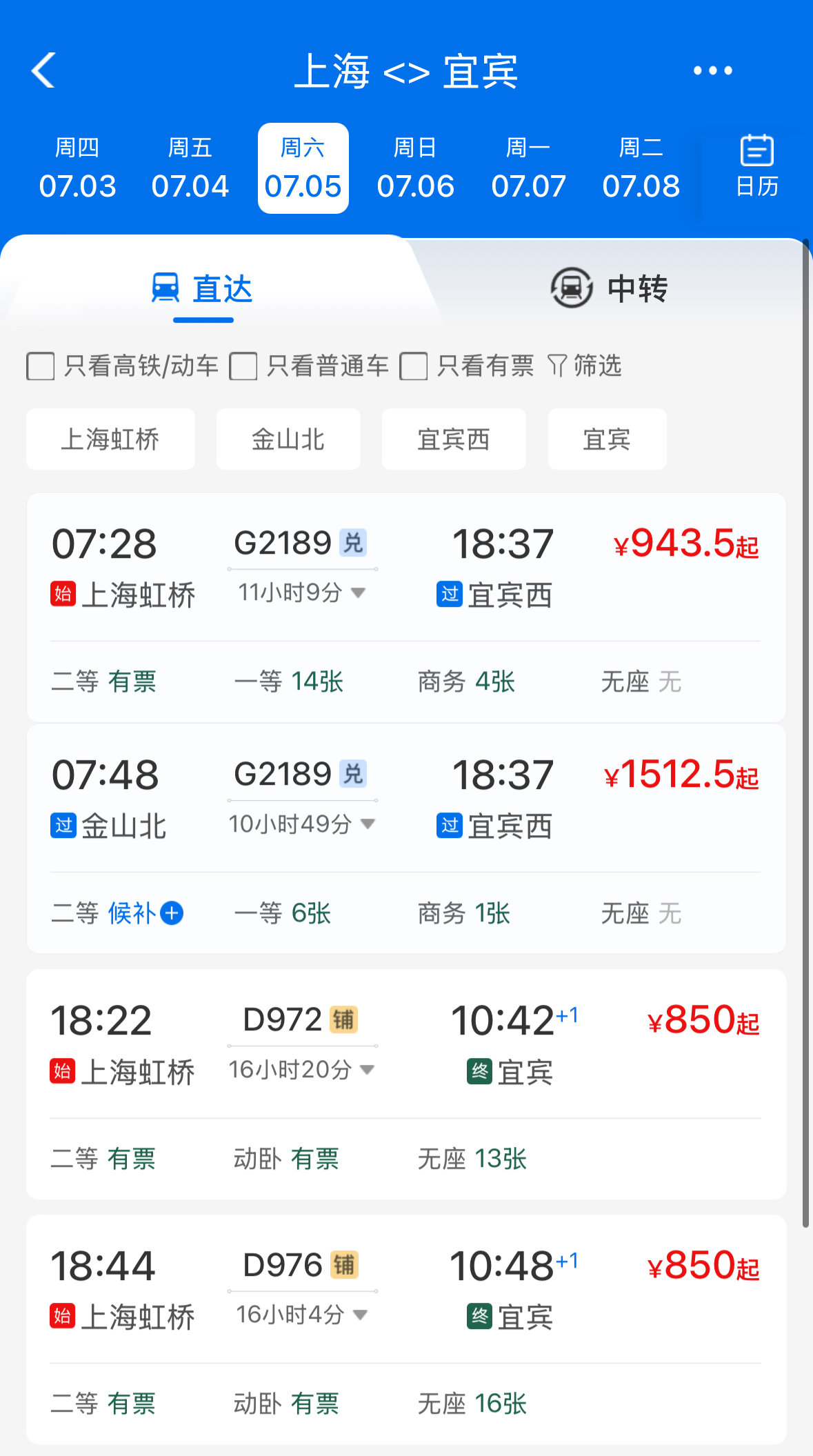Pick 周二 07.08 date
Image resolution: width=813 pixels, height=1456 pixels.
[641, 168]
